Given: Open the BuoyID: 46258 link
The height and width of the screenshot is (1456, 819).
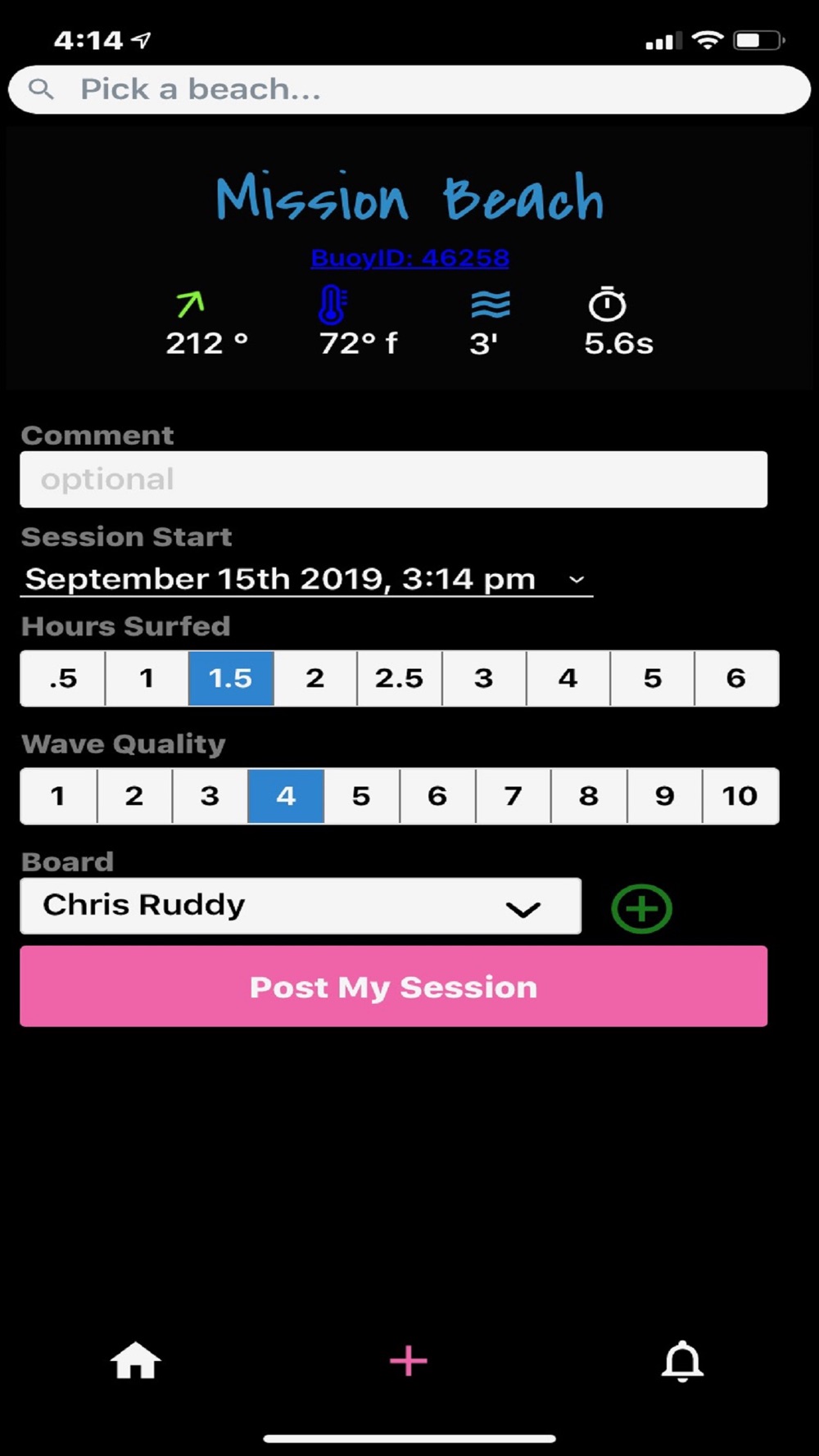Looking at the screenshot, I should coord(409,258).
